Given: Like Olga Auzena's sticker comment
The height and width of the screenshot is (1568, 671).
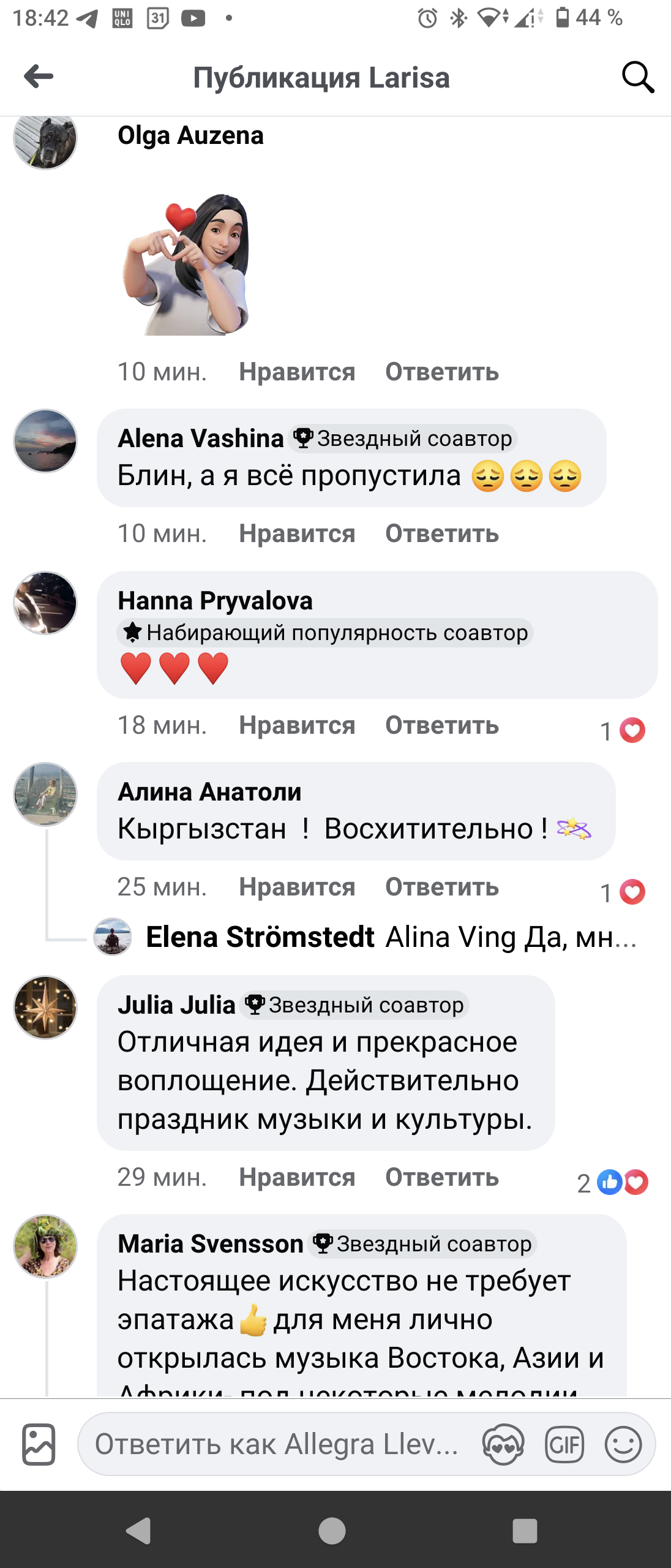Looking at the screenshot, I should (x=297, y=372).
